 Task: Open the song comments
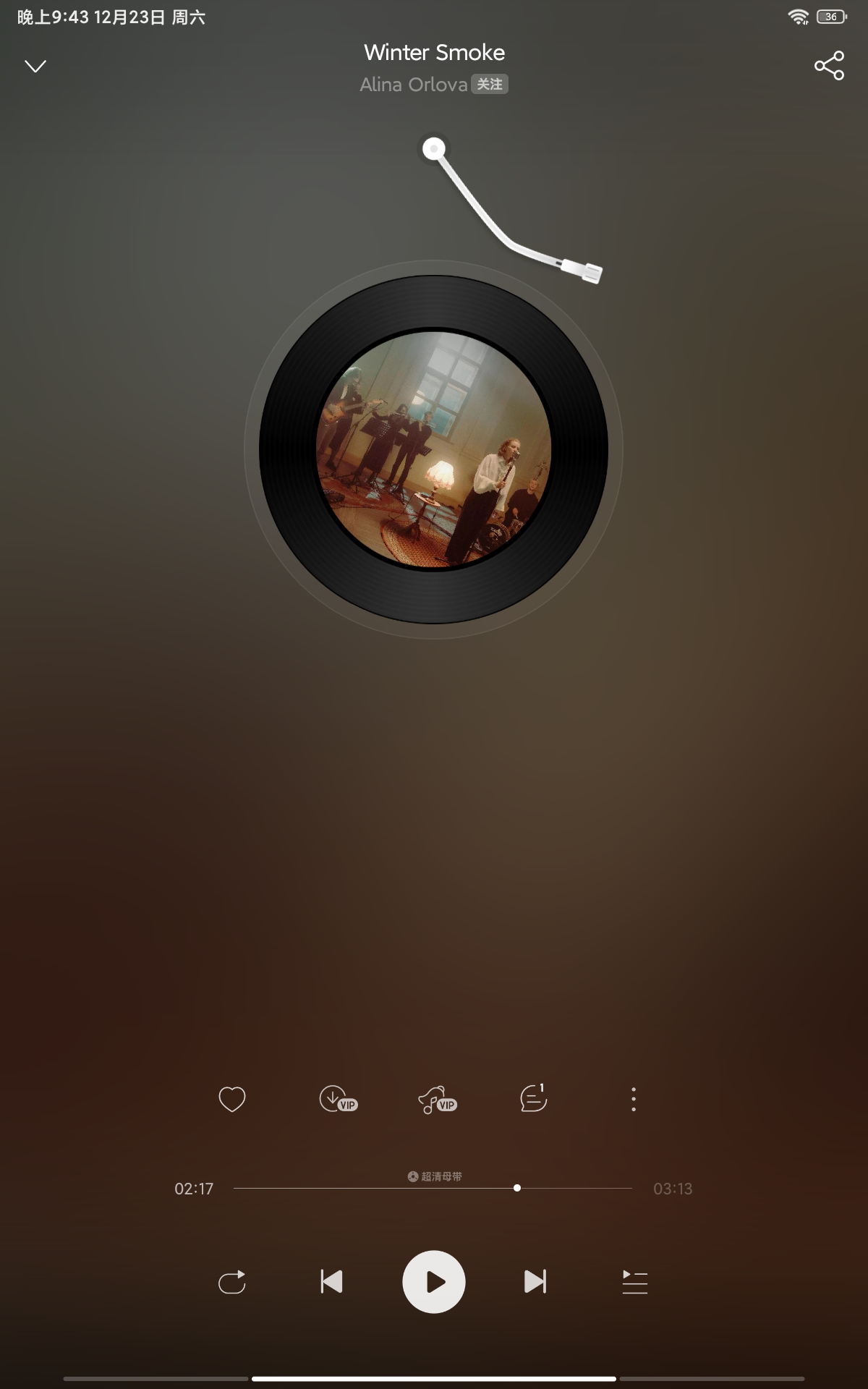click(534, 1098)
